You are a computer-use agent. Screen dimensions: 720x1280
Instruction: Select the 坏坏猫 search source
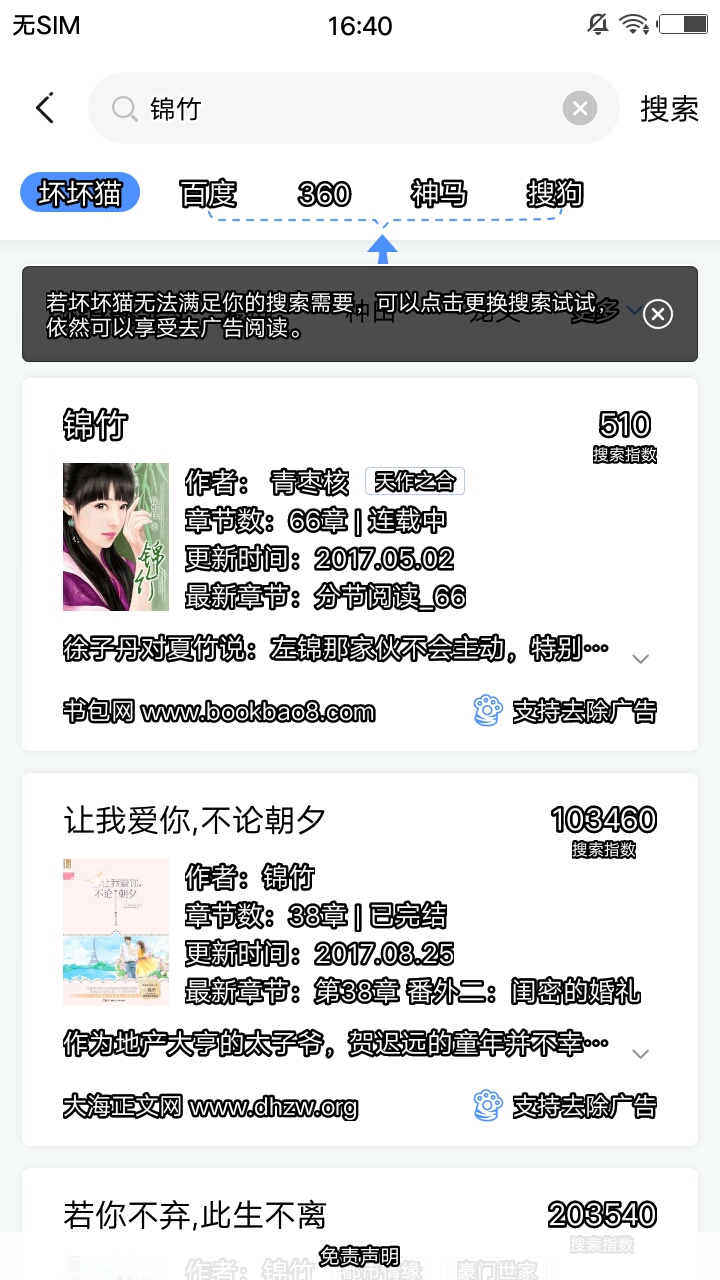[80, 193]
